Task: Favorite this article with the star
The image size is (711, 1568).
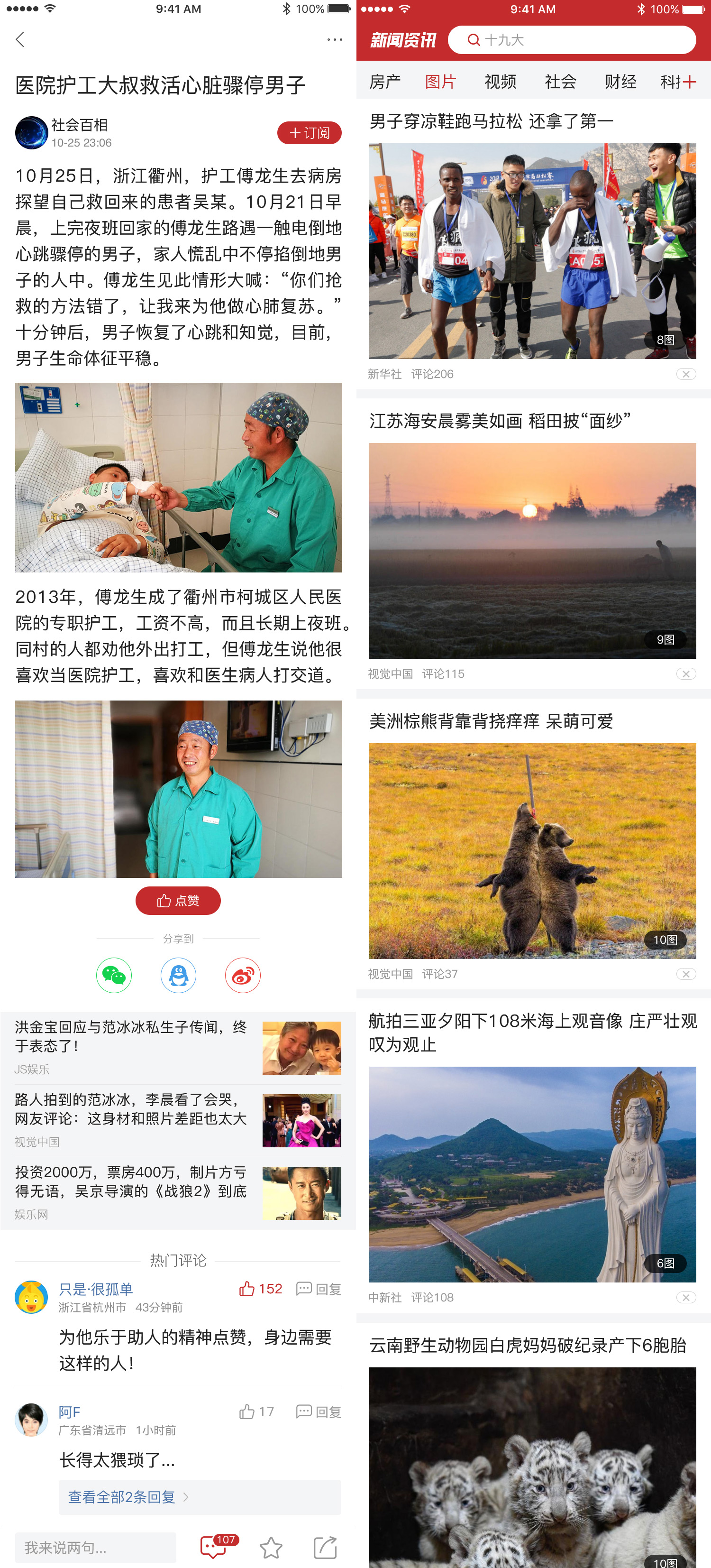Action: point(271,1547)
